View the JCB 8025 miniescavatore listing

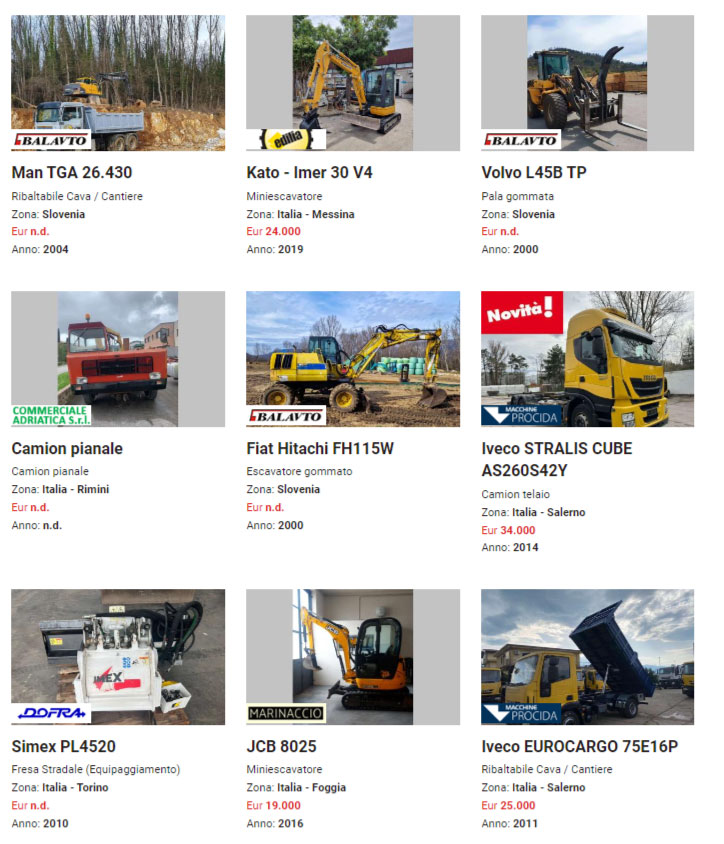(281, 746)
